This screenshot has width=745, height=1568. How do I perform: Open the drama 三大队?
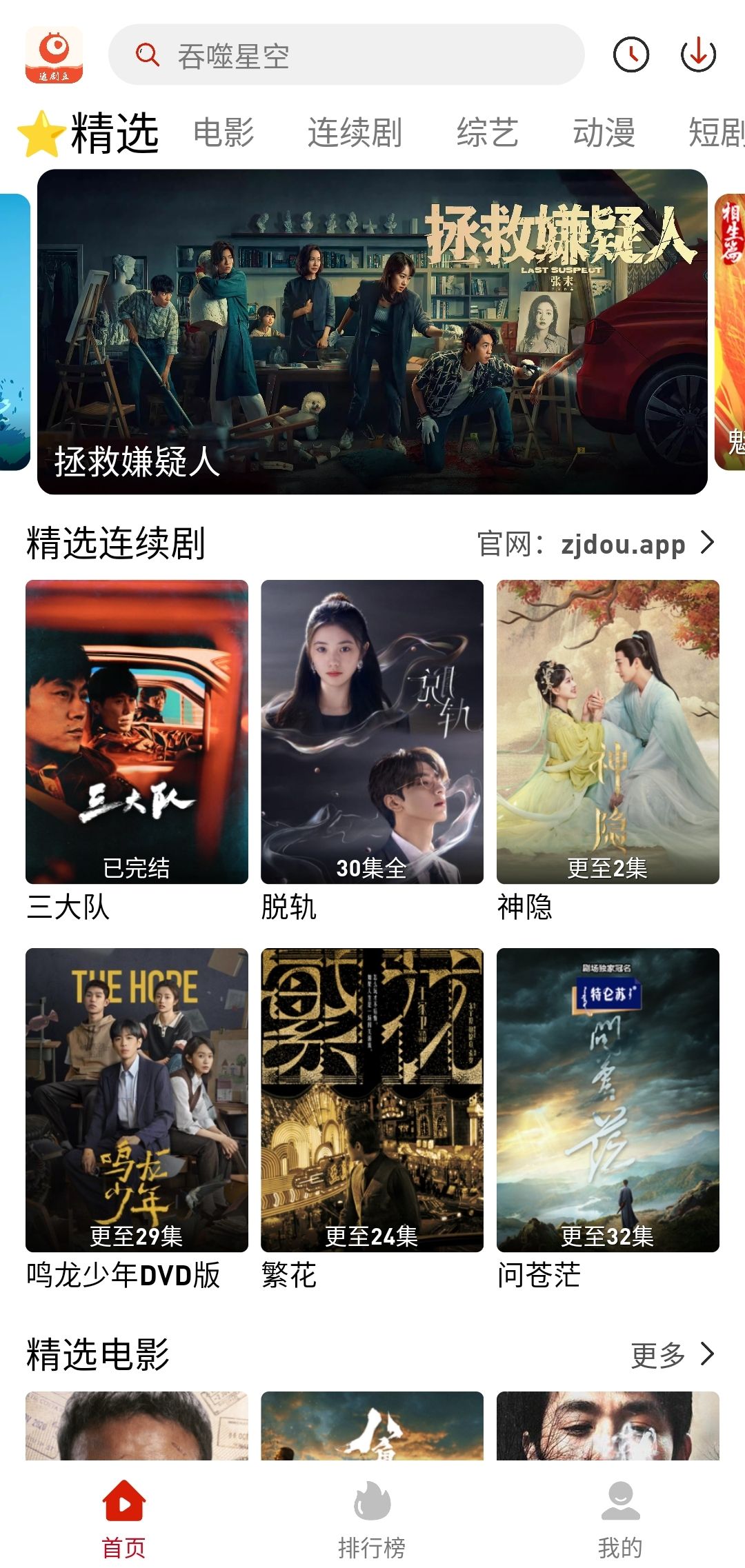click(x=137, y=732)
